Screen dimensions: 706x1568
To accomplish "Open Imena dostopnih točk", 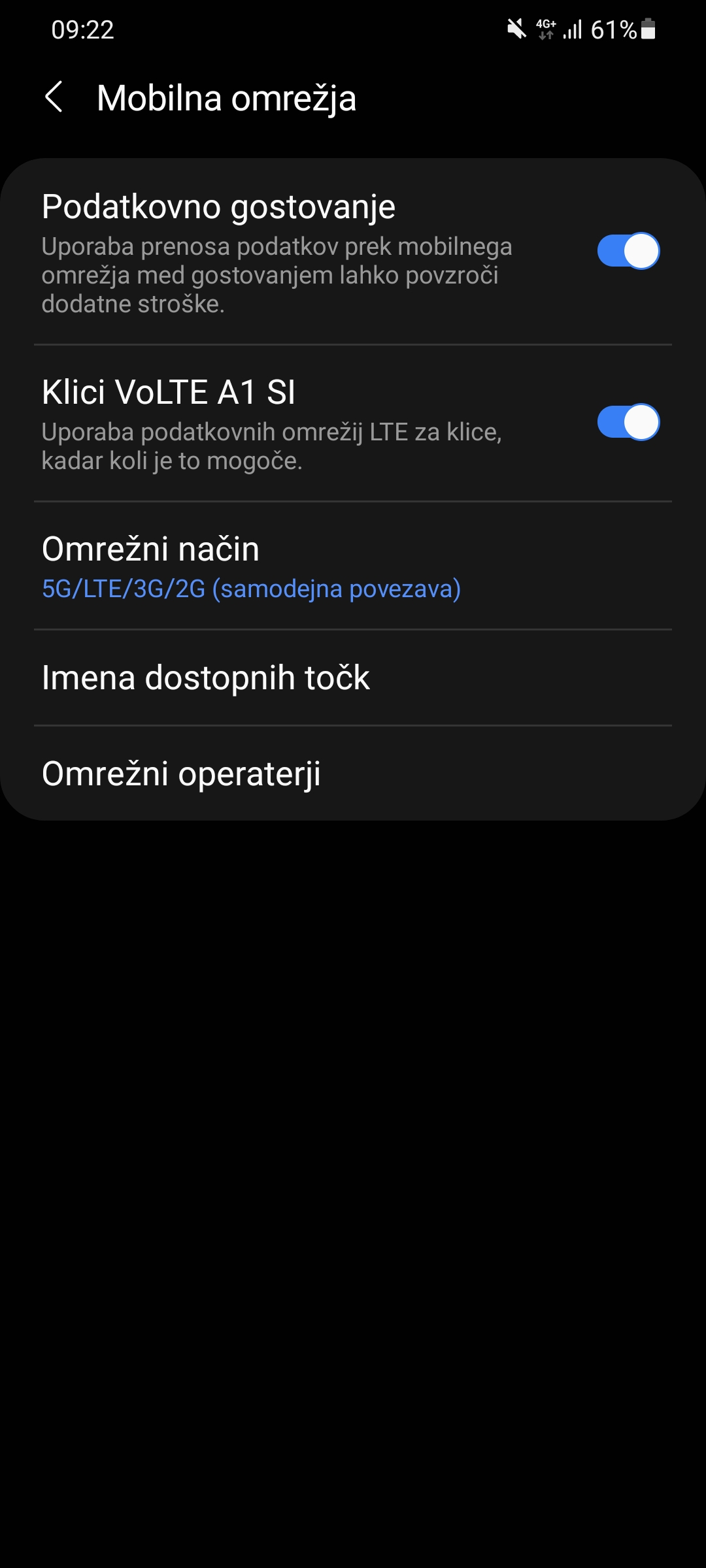I will point(353,678).
